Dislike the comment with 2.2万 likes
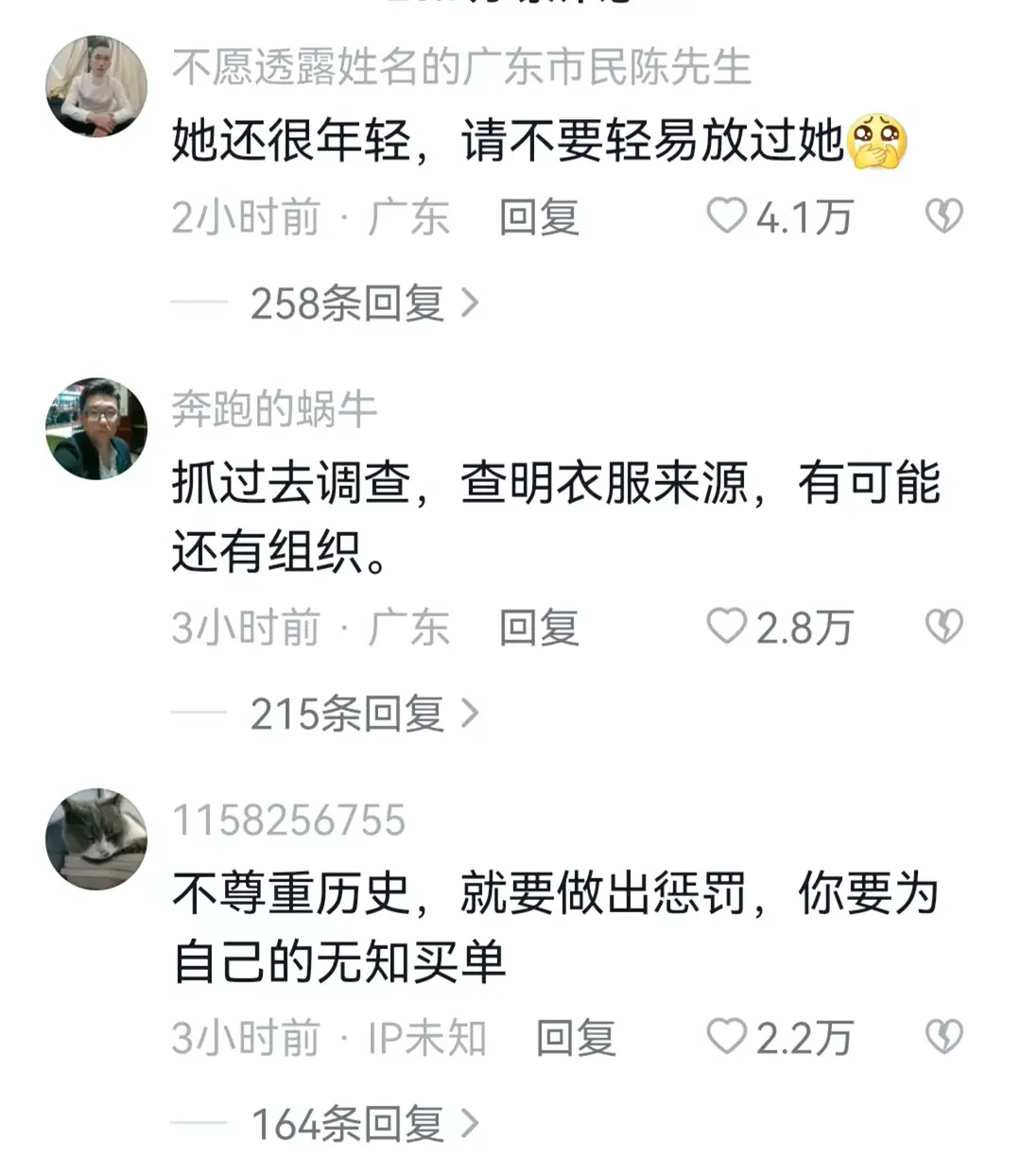Screen dimensions: 1021x1176 point(943,1037)
